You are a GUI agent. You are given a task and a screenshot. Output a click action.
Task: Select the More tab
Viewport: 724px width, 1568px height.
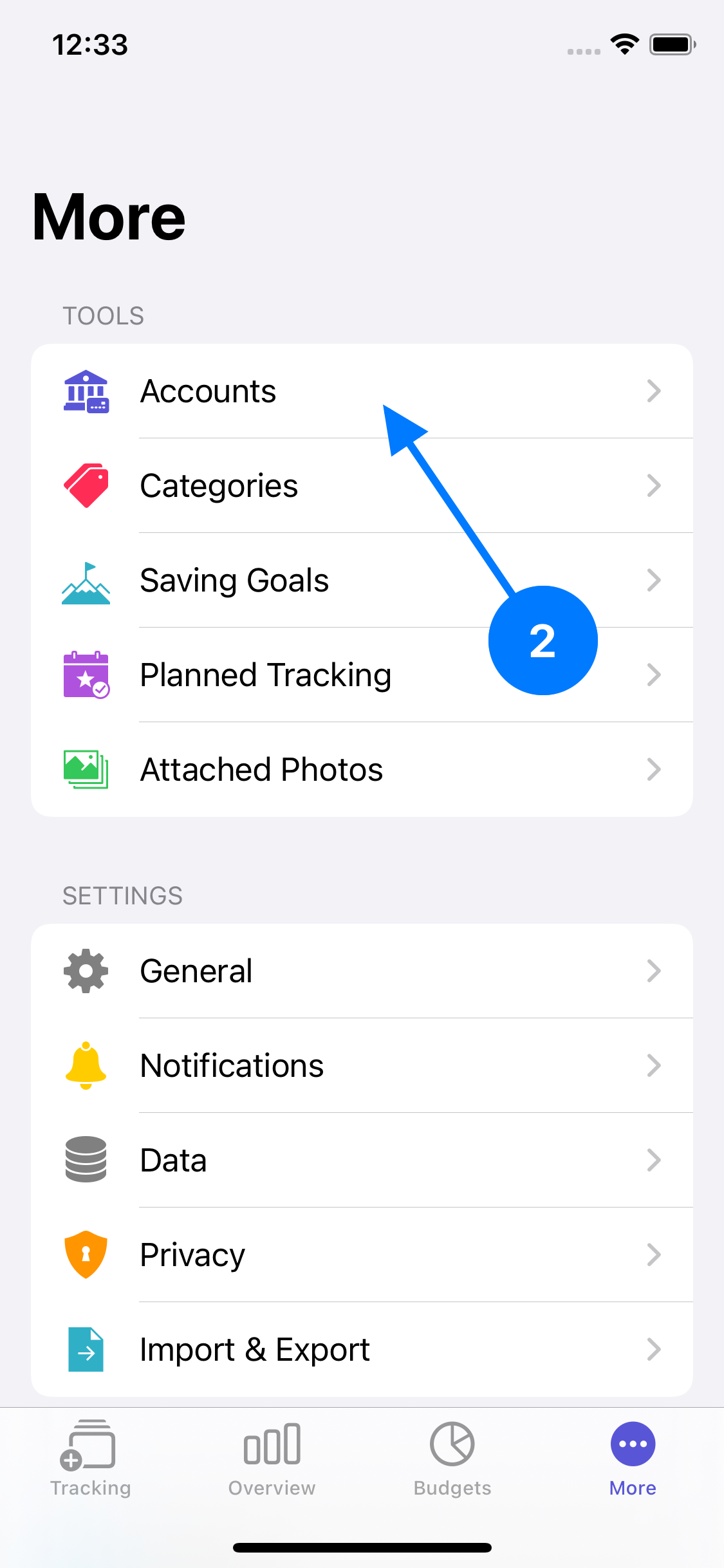pyautogui.click(x=633, y=1459)
